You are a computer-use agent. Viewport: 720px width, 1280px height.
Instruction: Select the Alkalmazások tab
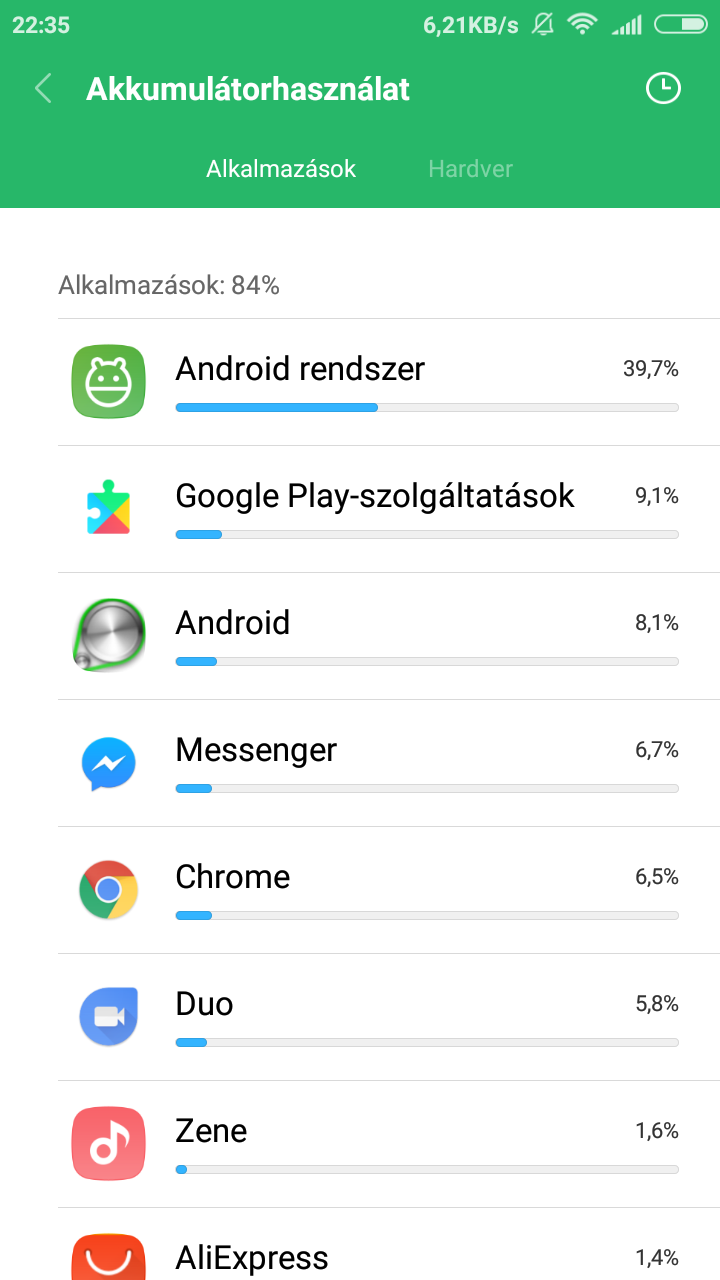pos(281,169)
